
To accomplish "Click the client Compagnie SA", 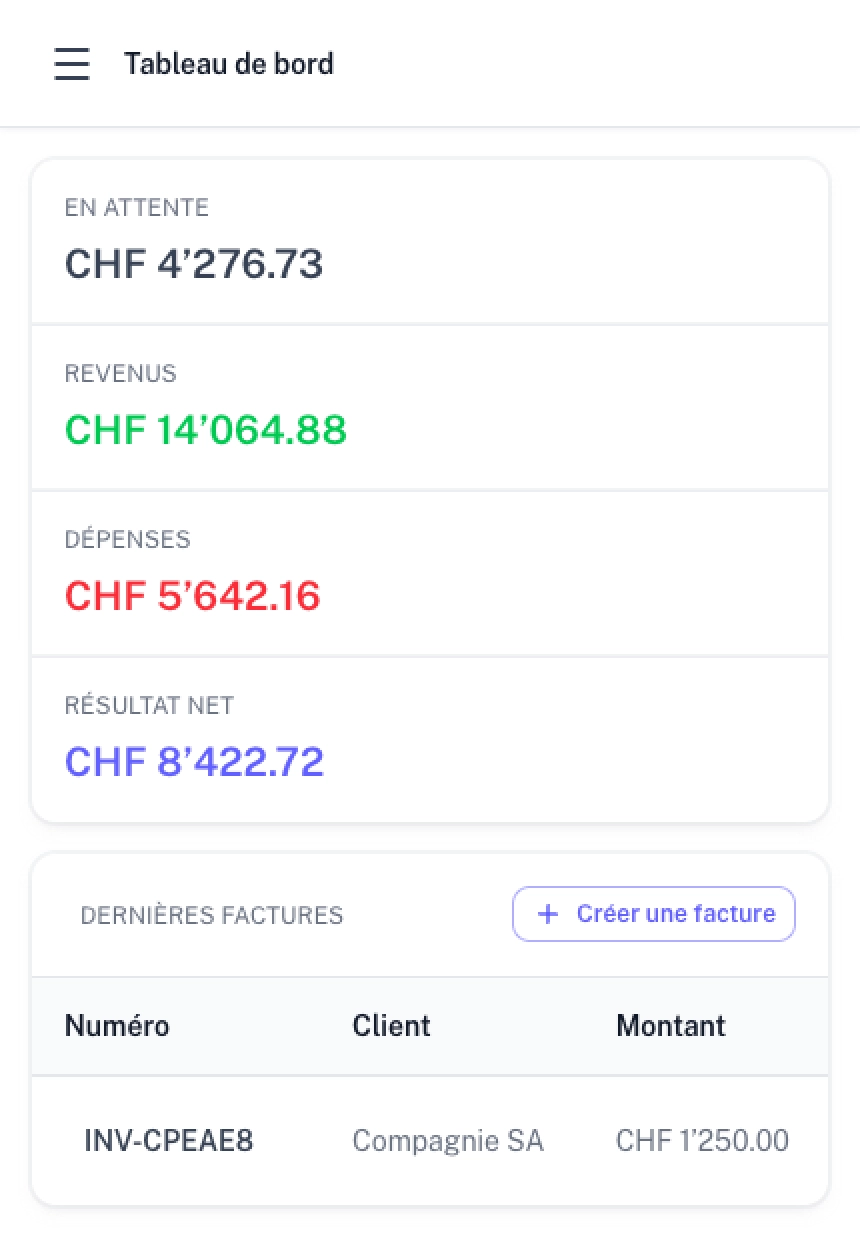I will pyautogui.click(x=448, y=1140).
